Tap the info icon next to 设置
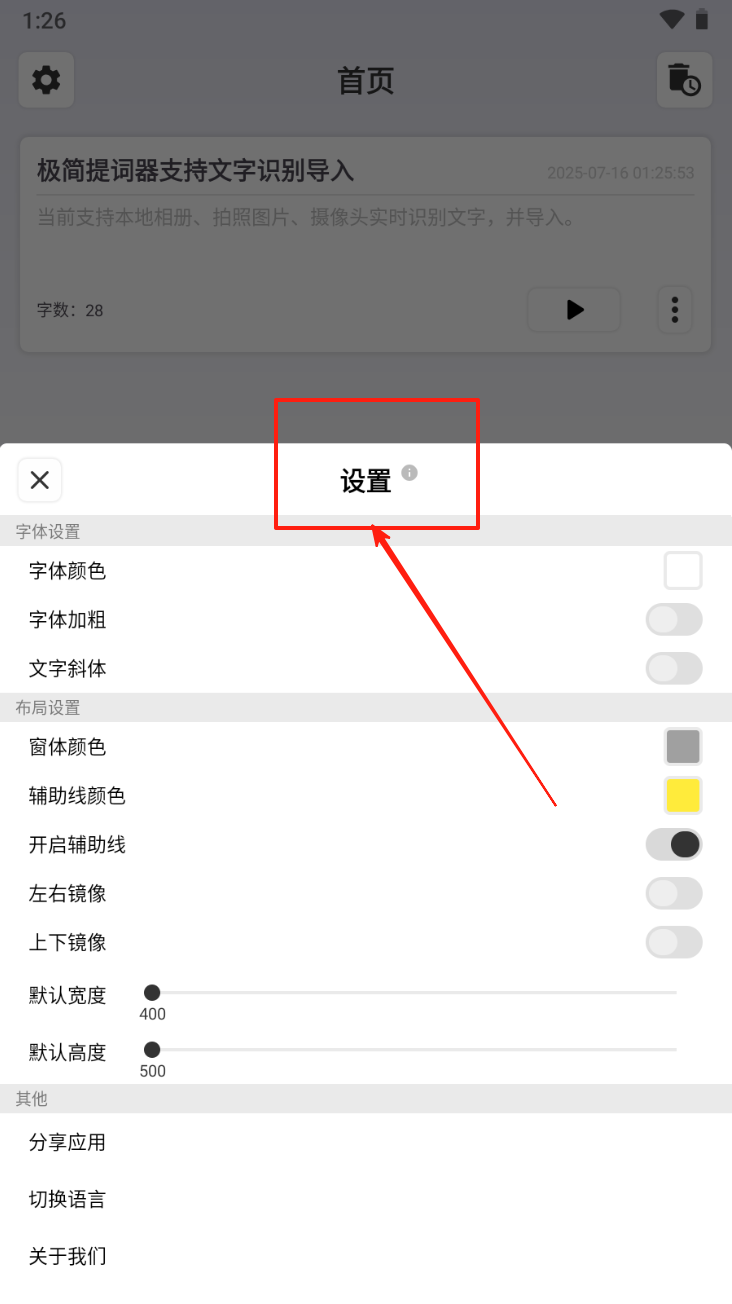This screenshot has width=732, height=1304. [x=410, y=472]
